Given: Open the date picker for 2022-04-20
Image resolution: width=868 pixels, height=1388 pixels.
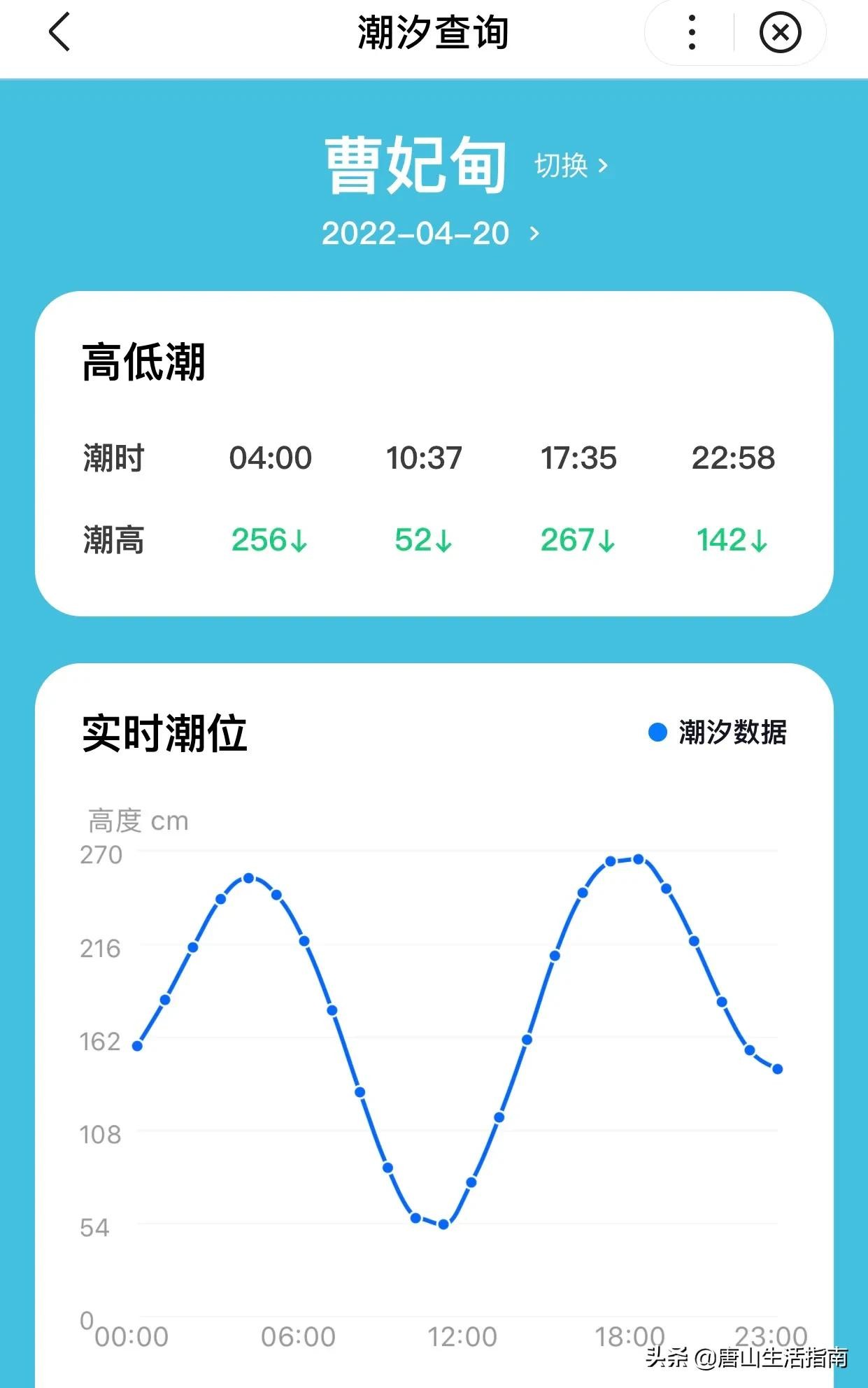Looking at the screenshot, I should point(429,233).
